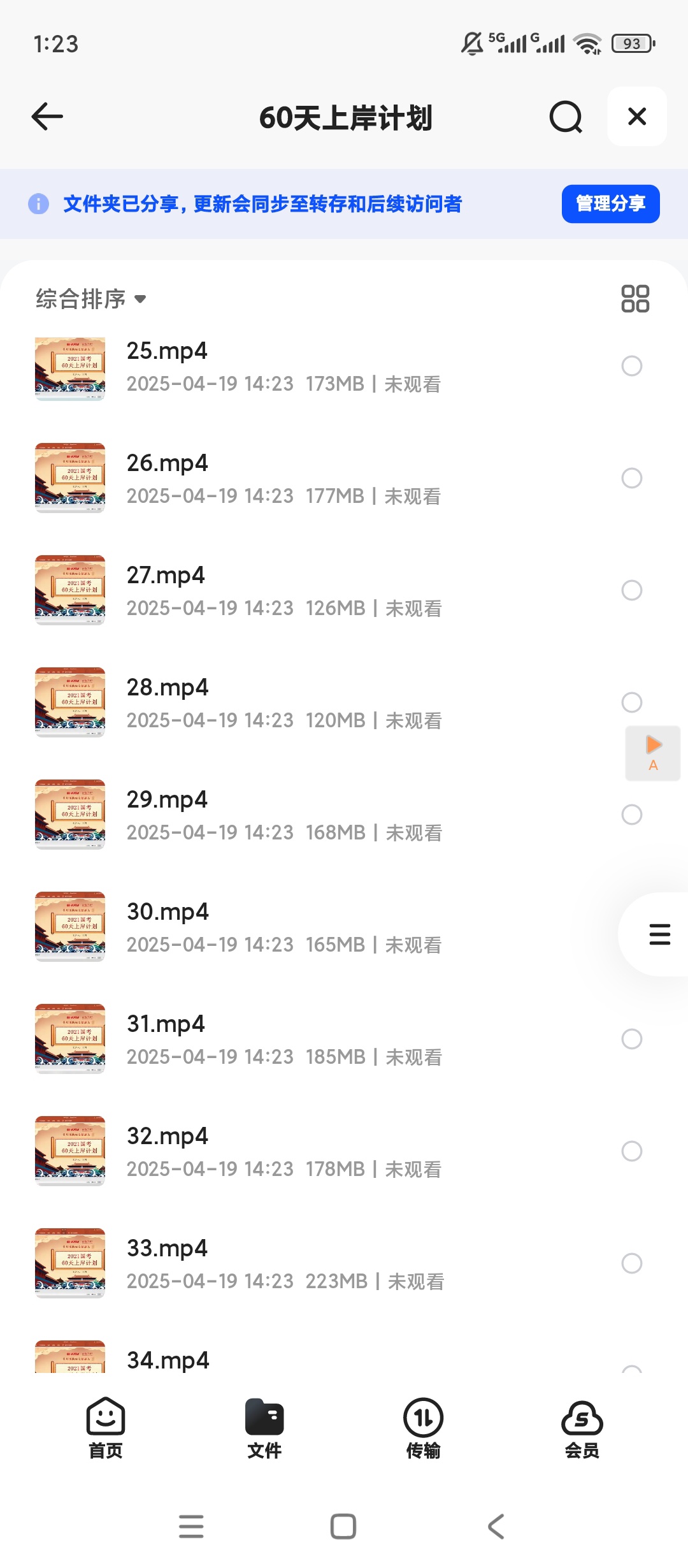Expand the 综合排序 sort dropdown
This screenshot has height=1568, width=688.
(91, 298)
